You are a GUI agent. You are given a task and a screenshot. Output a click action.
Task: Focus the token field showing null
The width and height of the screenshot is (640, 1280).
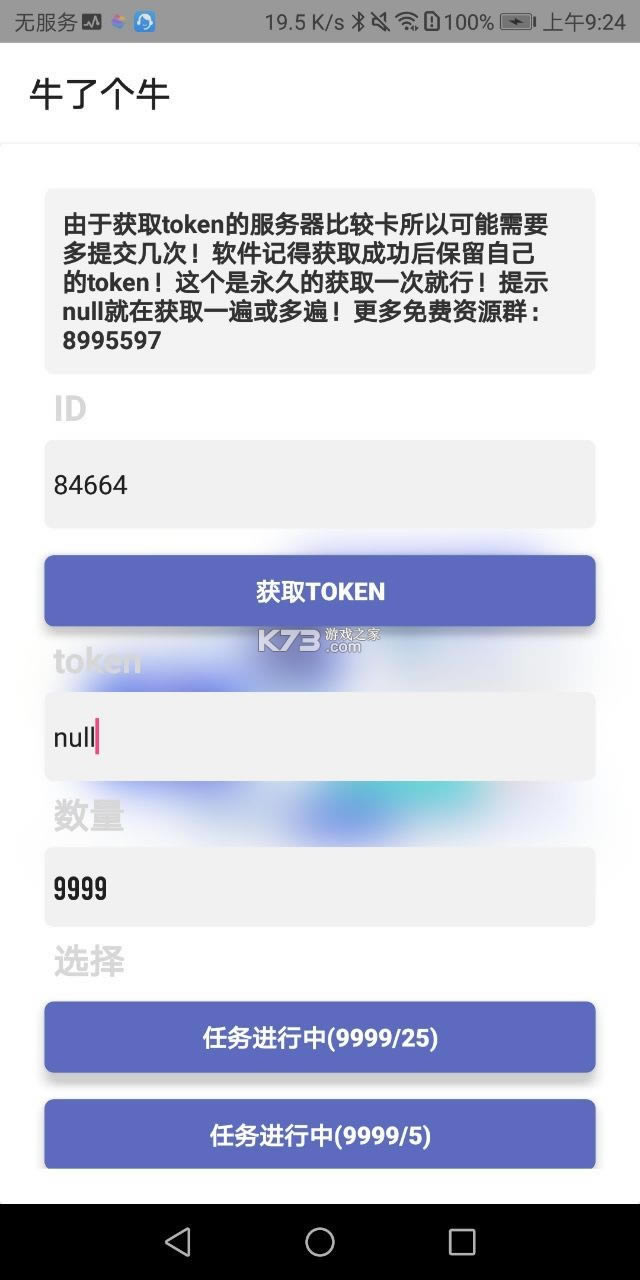click(x=320, y=737)
